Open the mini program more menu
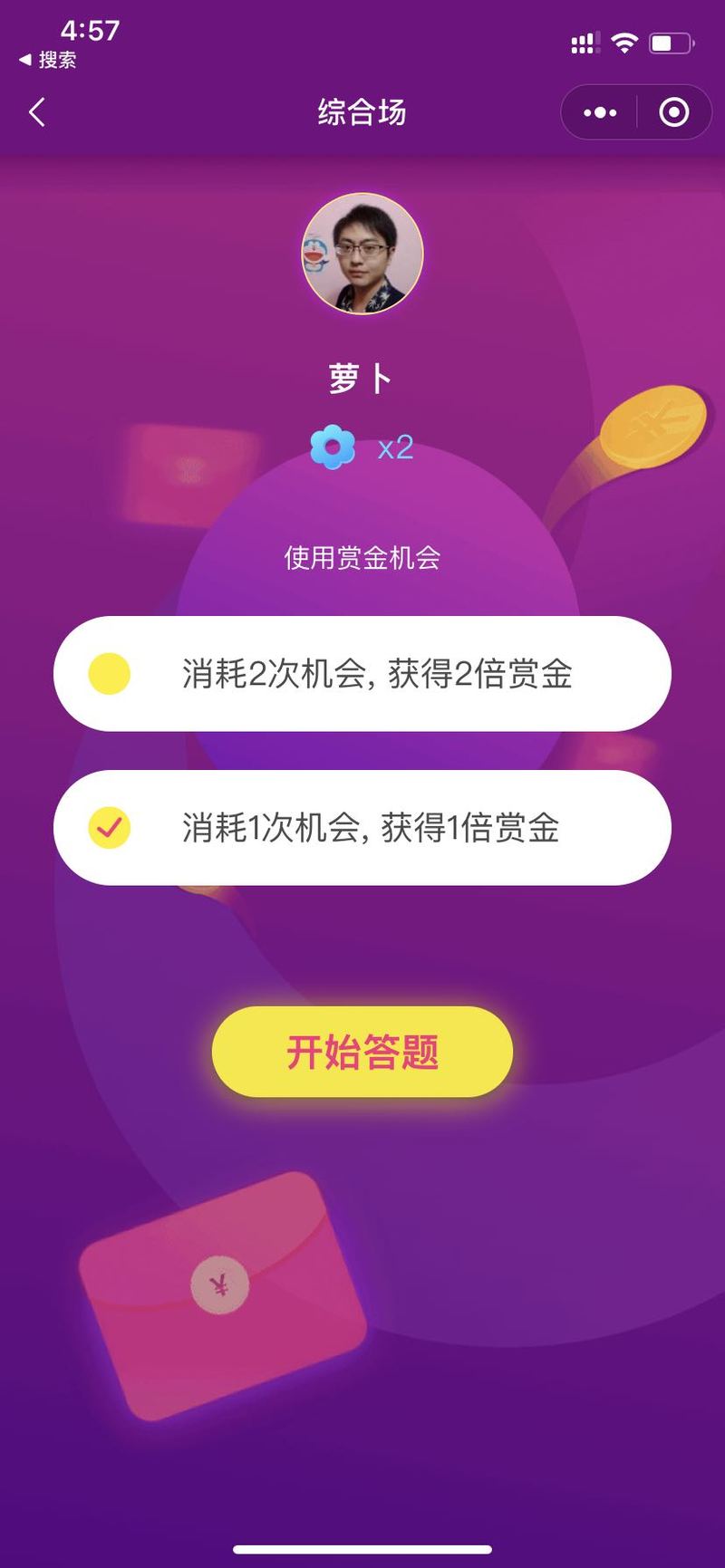Viewport: 725px width, 1568px height. pyautogui.click(x=600, y=113)
